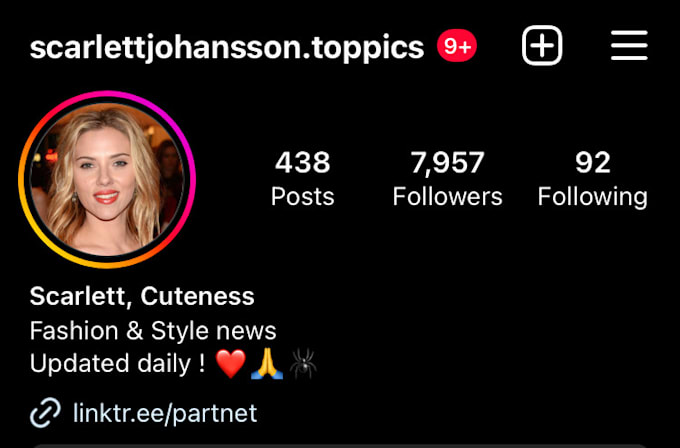Open the 7,957 Followers list
Screen dimensions: 680x448
(447, 178)
